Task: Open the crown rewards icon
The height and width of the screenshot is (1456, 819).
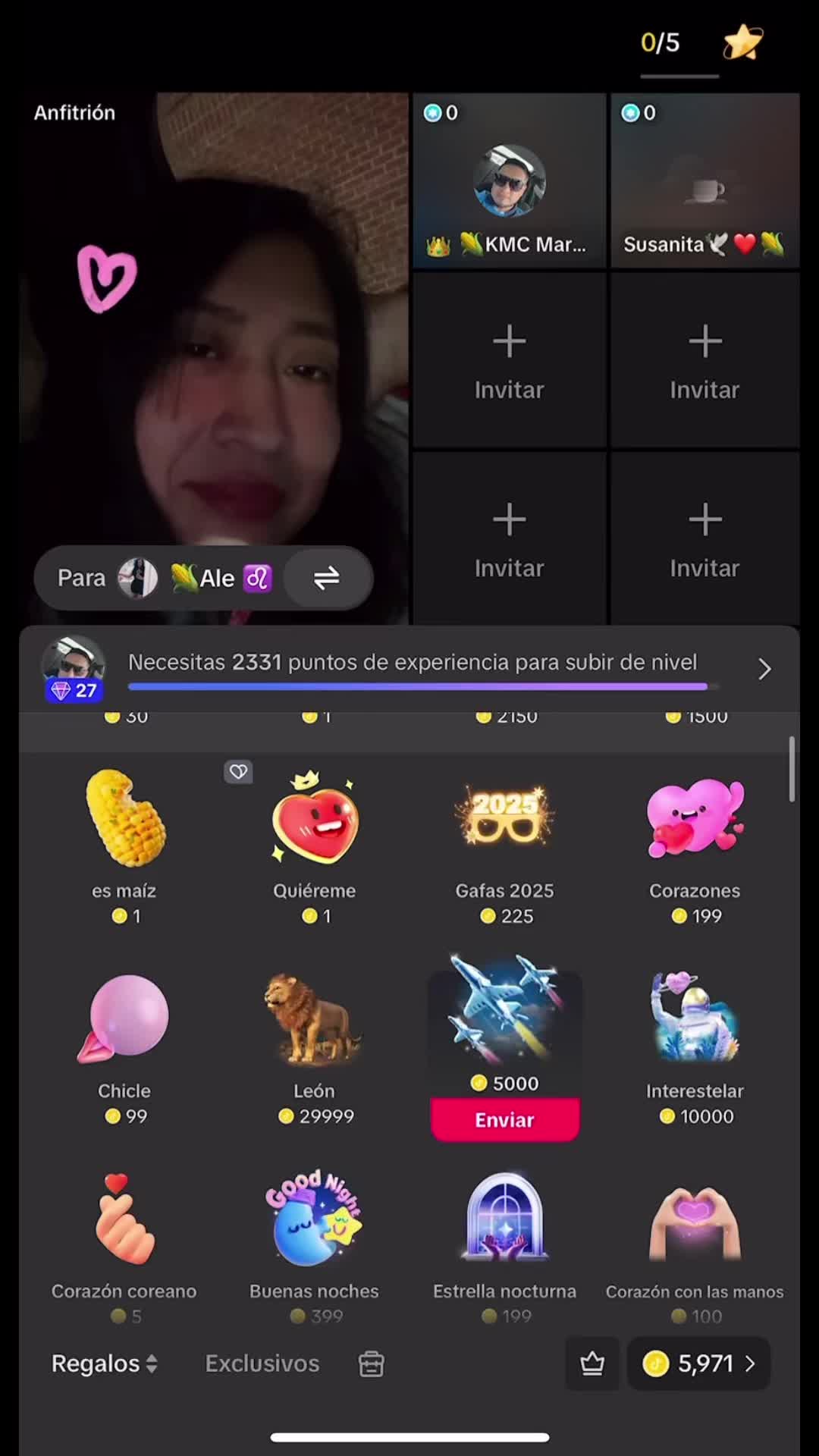Action: pyautogui.click(x=592, y=1363)
